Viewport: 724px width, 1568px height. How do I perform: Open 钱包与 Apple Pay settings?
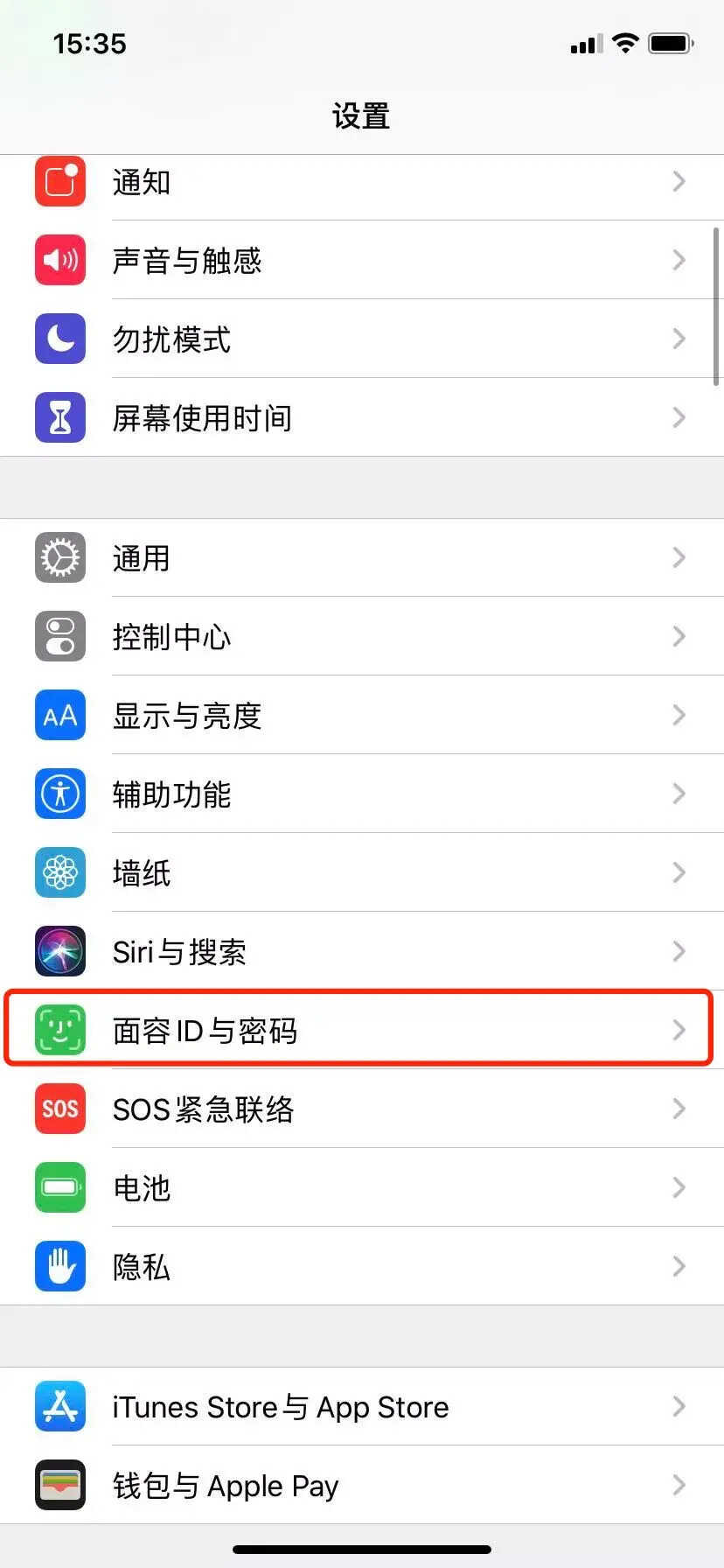tap(362, 1485)
